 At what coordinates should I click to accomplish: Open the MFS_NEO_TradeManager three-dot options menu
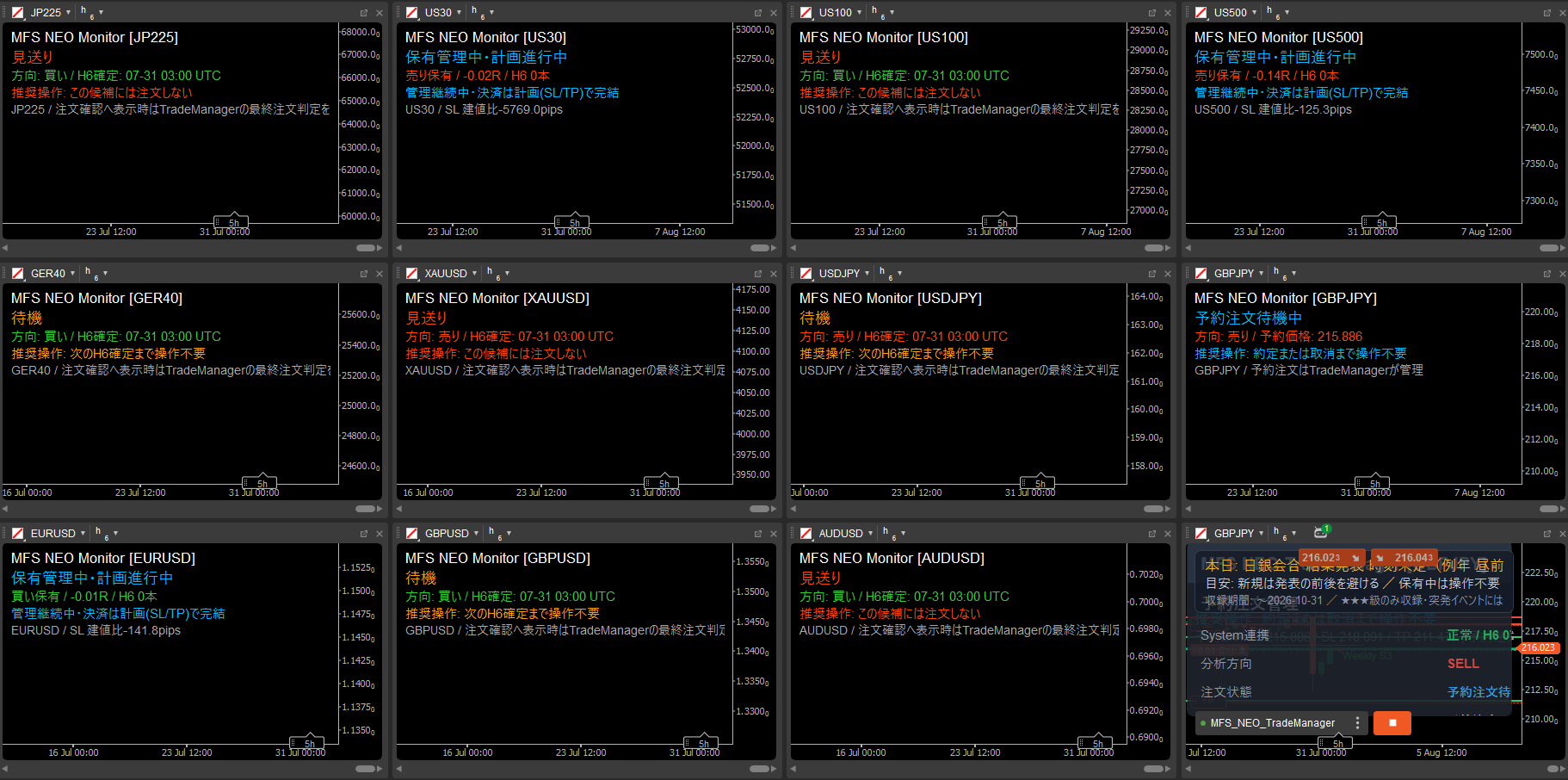1357,723
